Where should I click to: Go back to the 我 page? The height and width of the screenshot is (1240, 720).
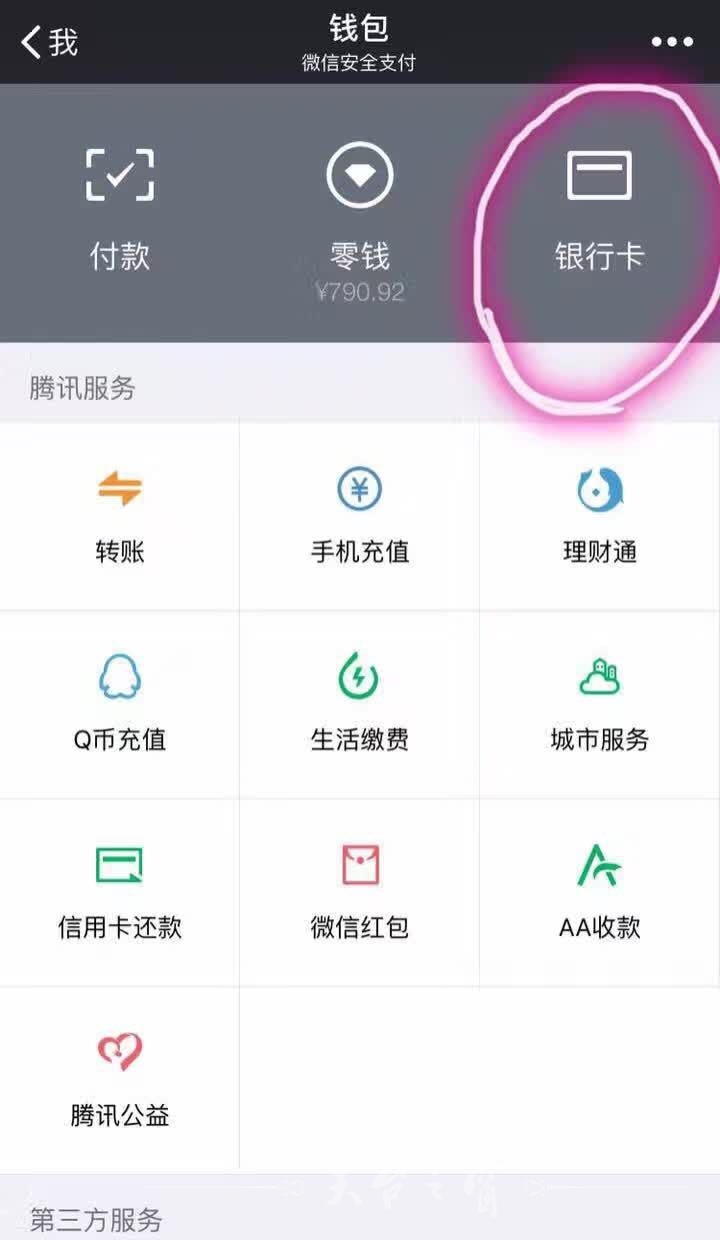click(x=48, y=42)
